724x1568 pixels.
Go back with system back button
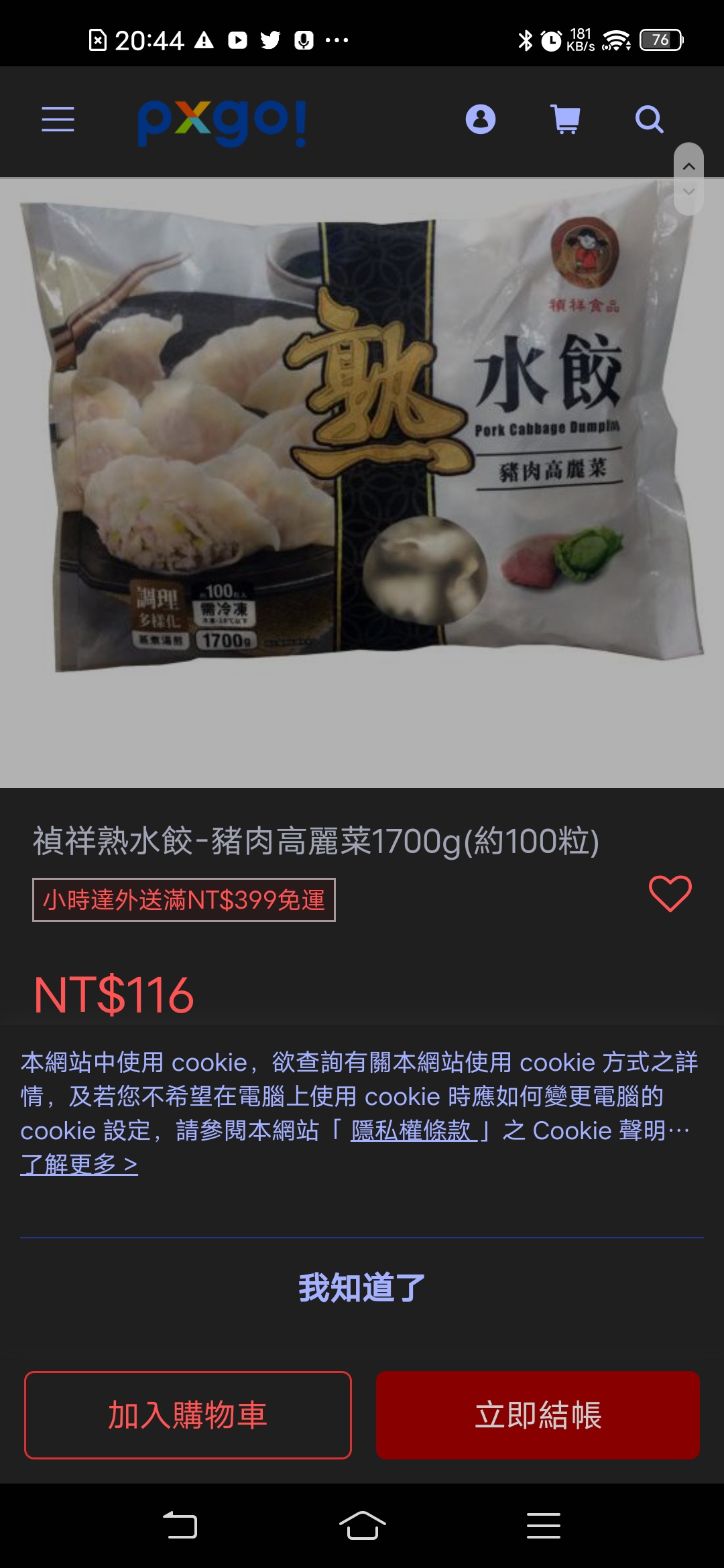[x=180, y=1525]
